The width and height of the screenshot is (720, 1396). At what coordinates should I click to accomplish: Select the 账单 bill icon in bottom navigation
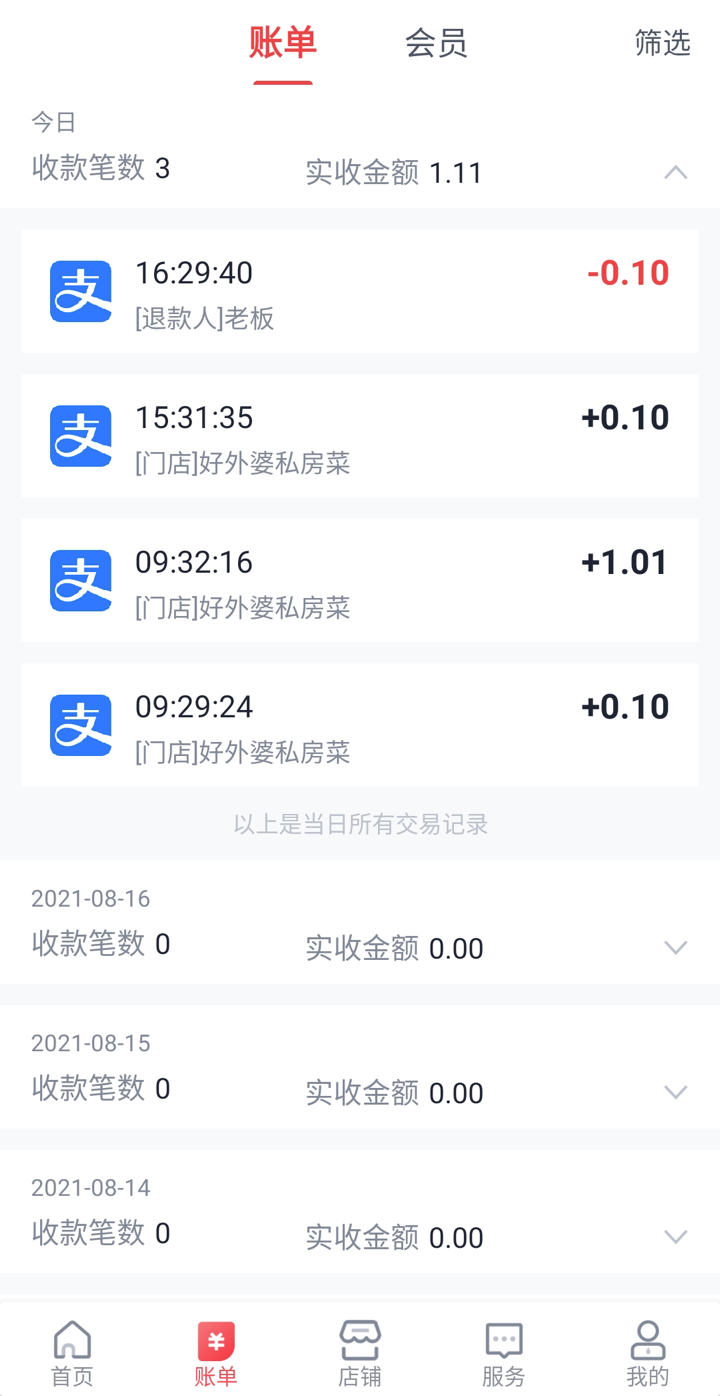pyautogui.click(x=214, y=1350)
